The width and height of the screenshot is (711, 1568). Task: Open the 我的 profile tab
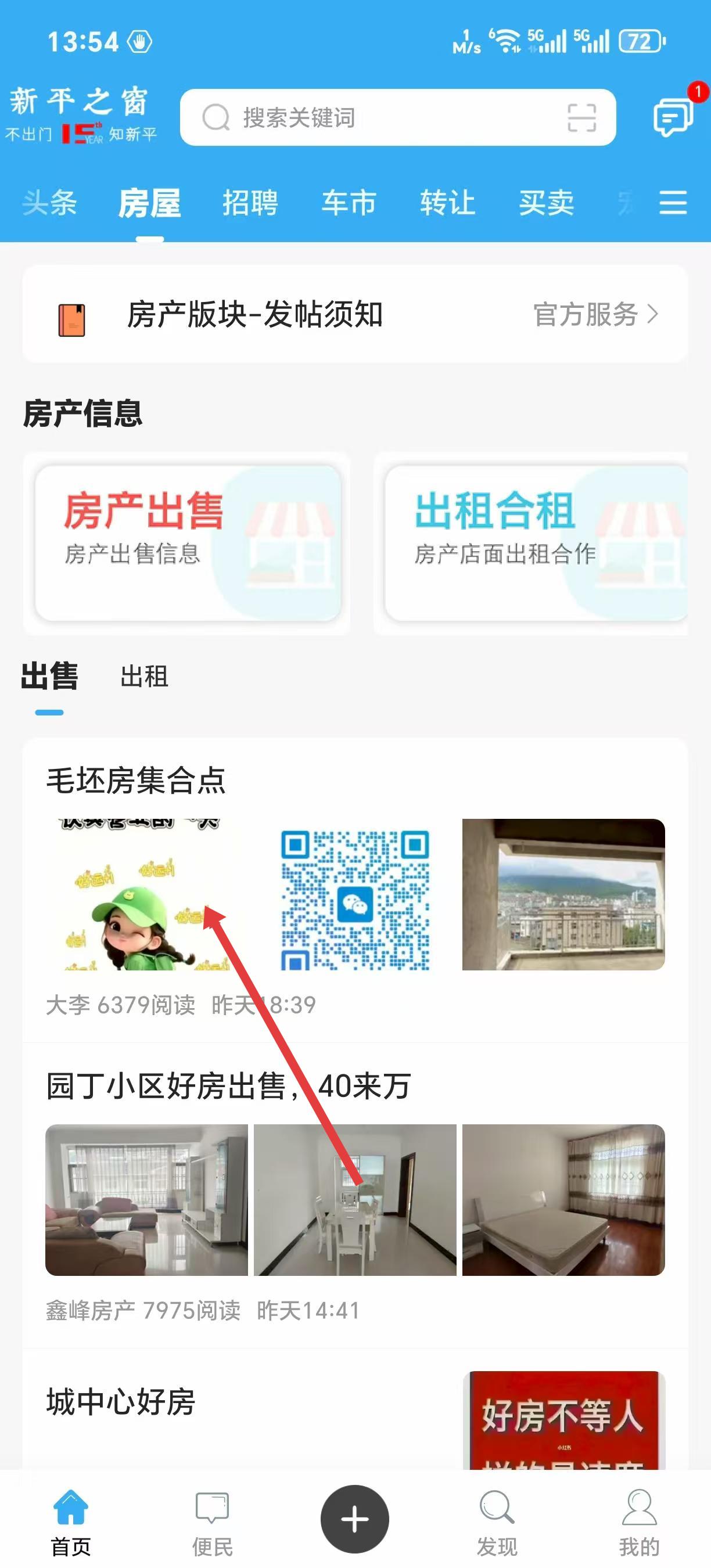[x=639, y=1520]
